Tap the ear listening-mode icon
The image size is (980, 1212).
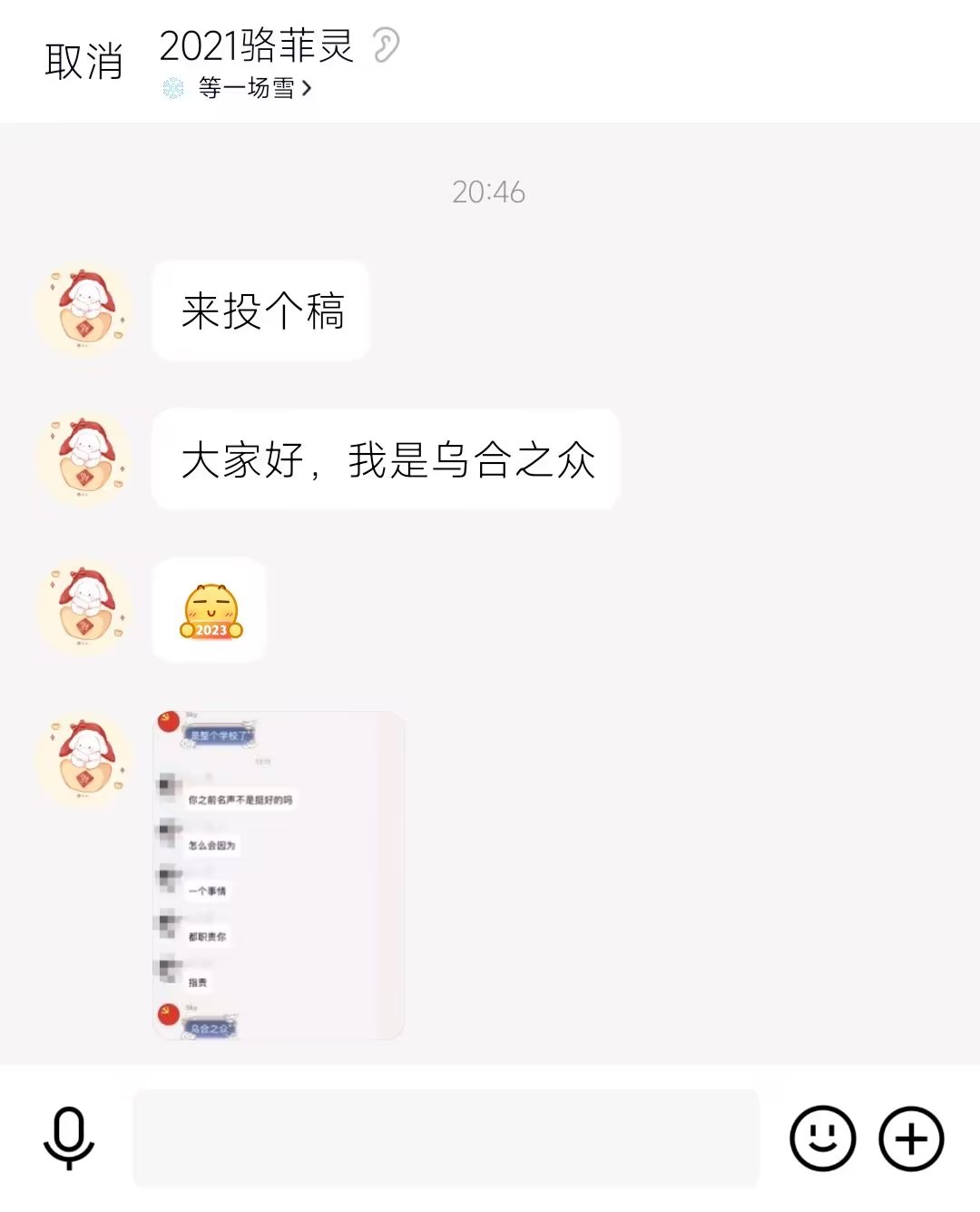point(387,44)
